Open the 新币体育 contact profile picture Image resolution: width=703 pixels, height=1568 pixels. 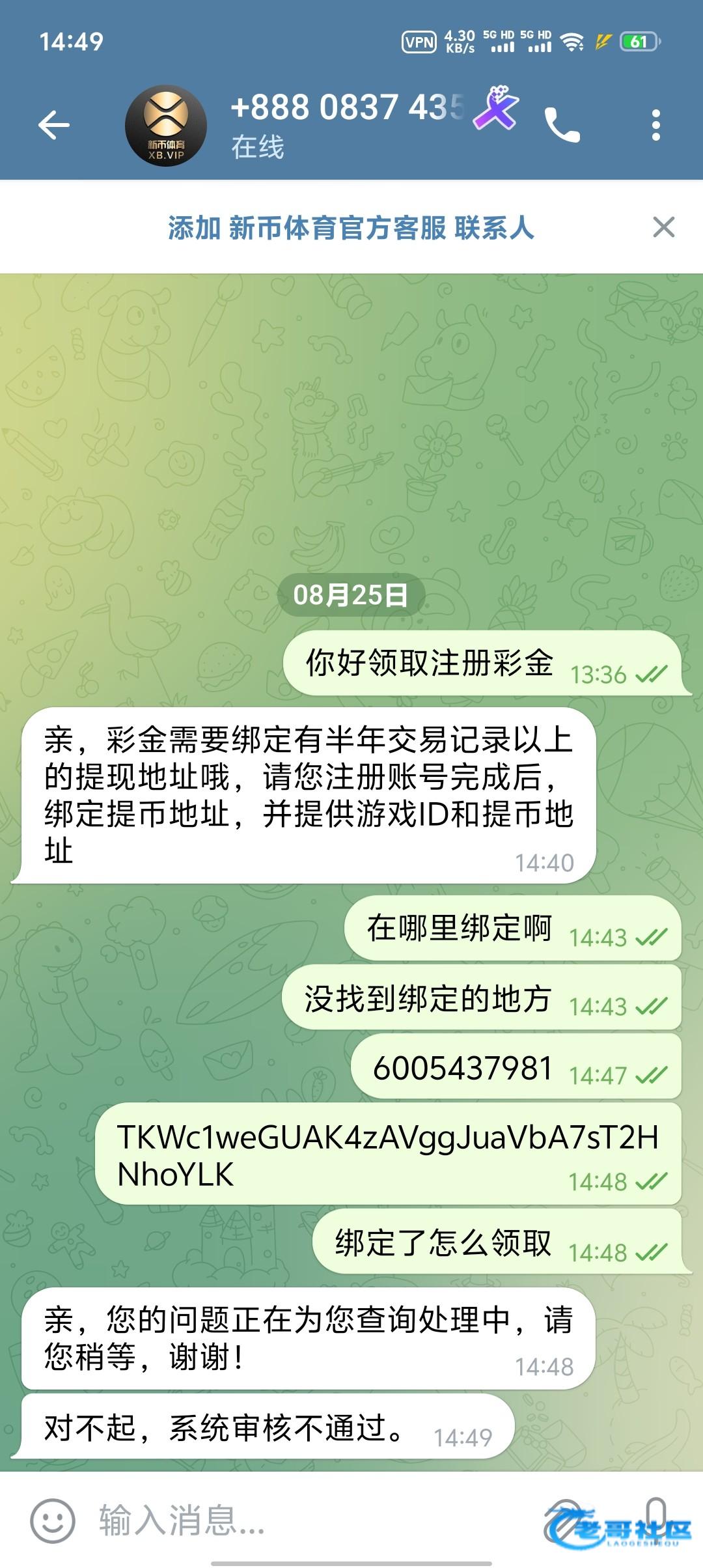166,125
